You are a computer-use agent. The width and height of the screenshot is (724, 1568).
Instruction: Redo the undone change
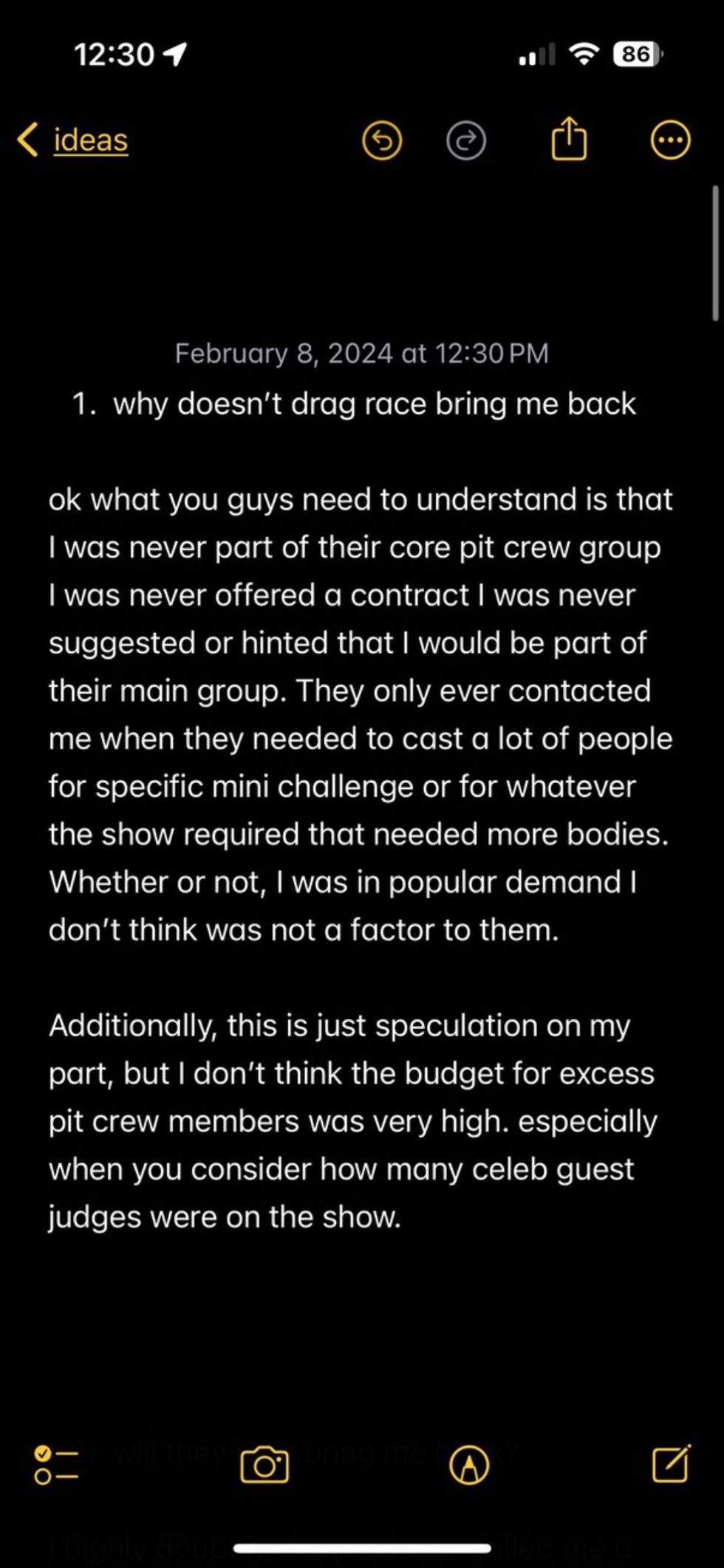pos(465,140)
